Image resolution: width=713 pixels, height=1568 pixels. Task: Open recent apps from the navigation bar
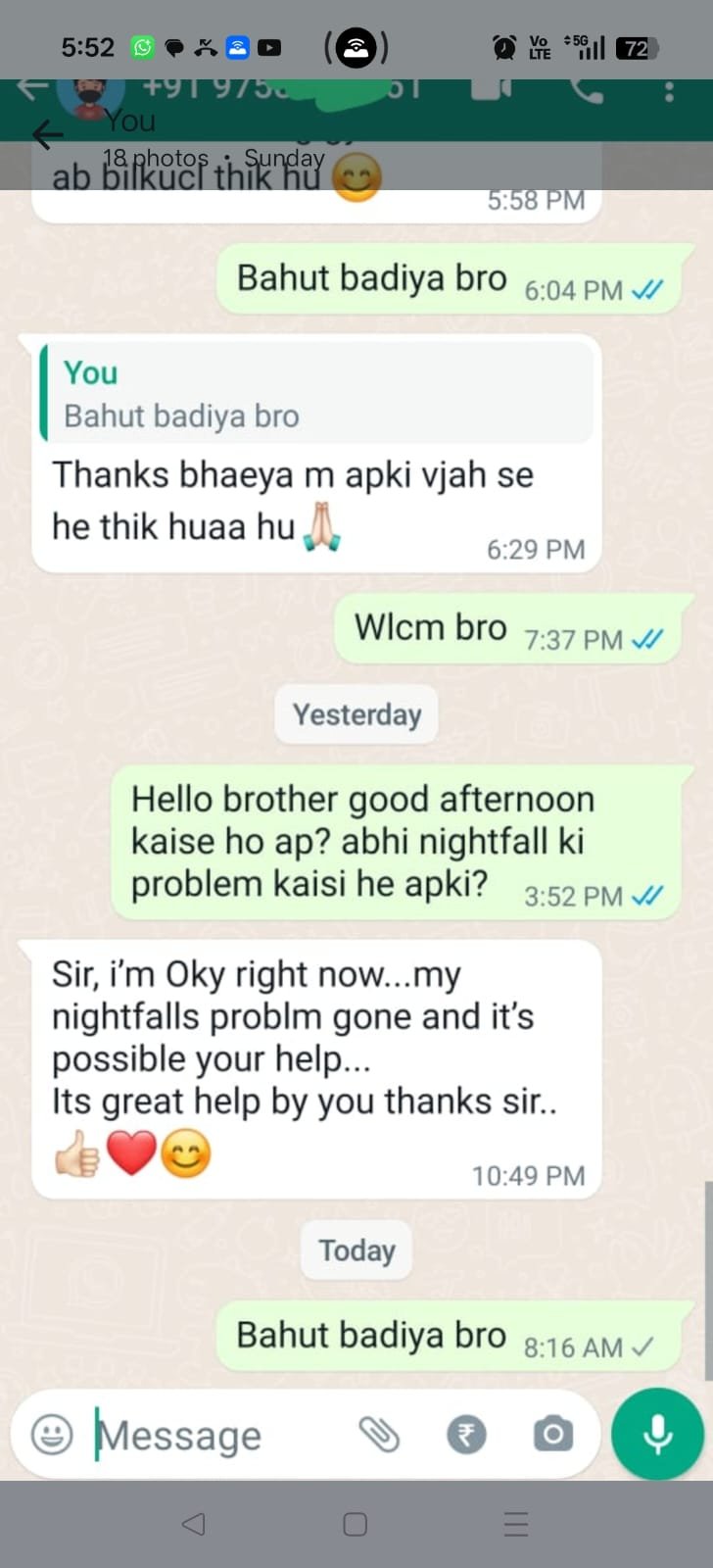click(x=516, y=1524)
